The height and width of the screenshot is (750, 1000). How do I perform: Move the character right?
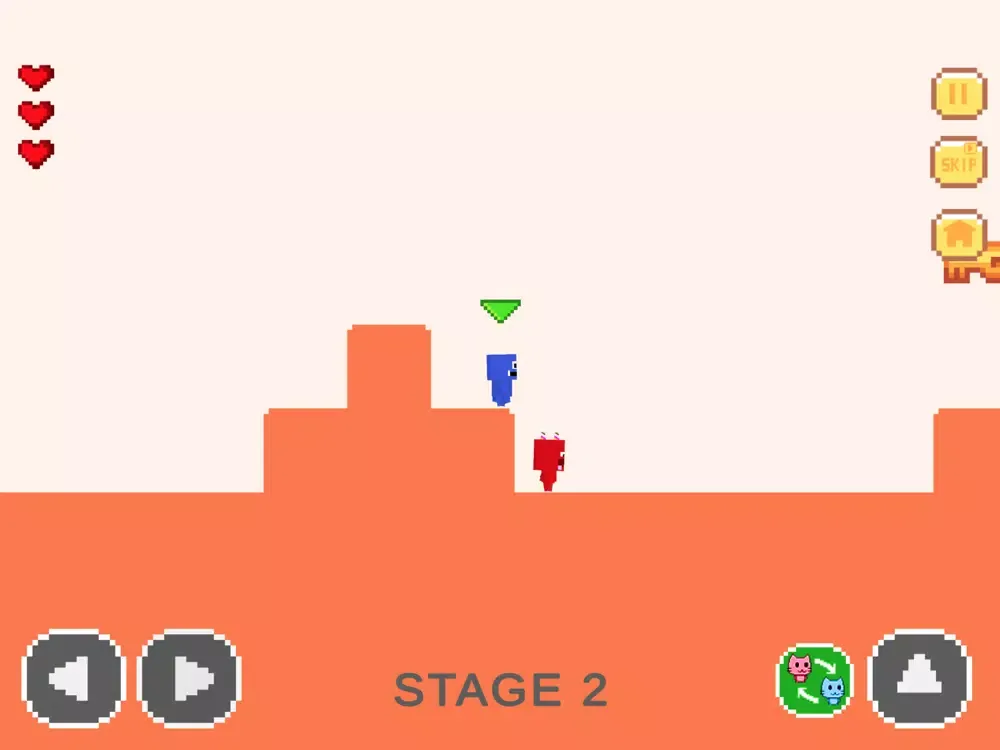pyautogui.click(x=190, y=680)
